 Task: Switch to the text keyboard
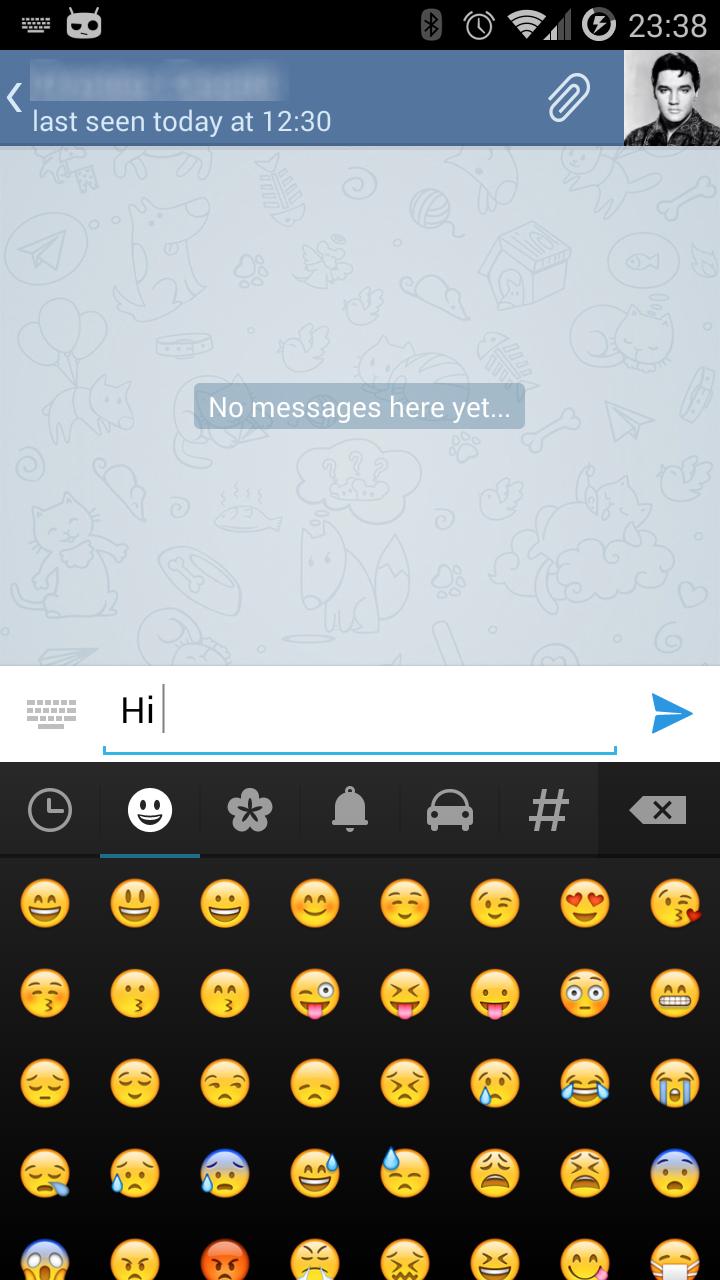tap(51, 713)
